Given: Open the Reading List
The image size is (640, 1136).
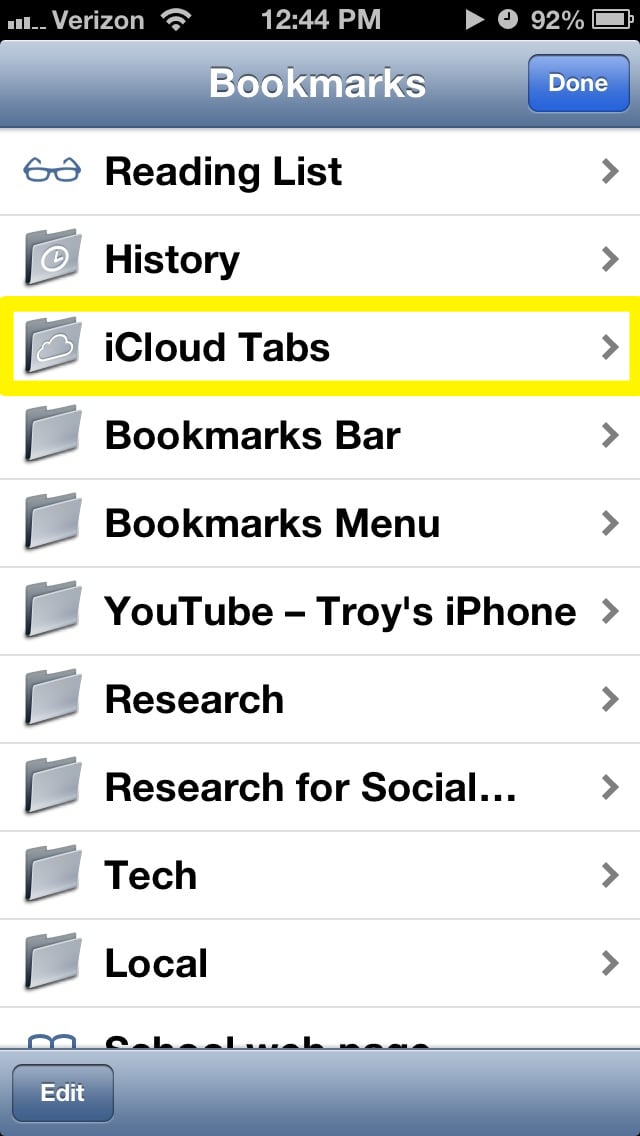Looking at the screenshot, I should click(x=320, y=172).
